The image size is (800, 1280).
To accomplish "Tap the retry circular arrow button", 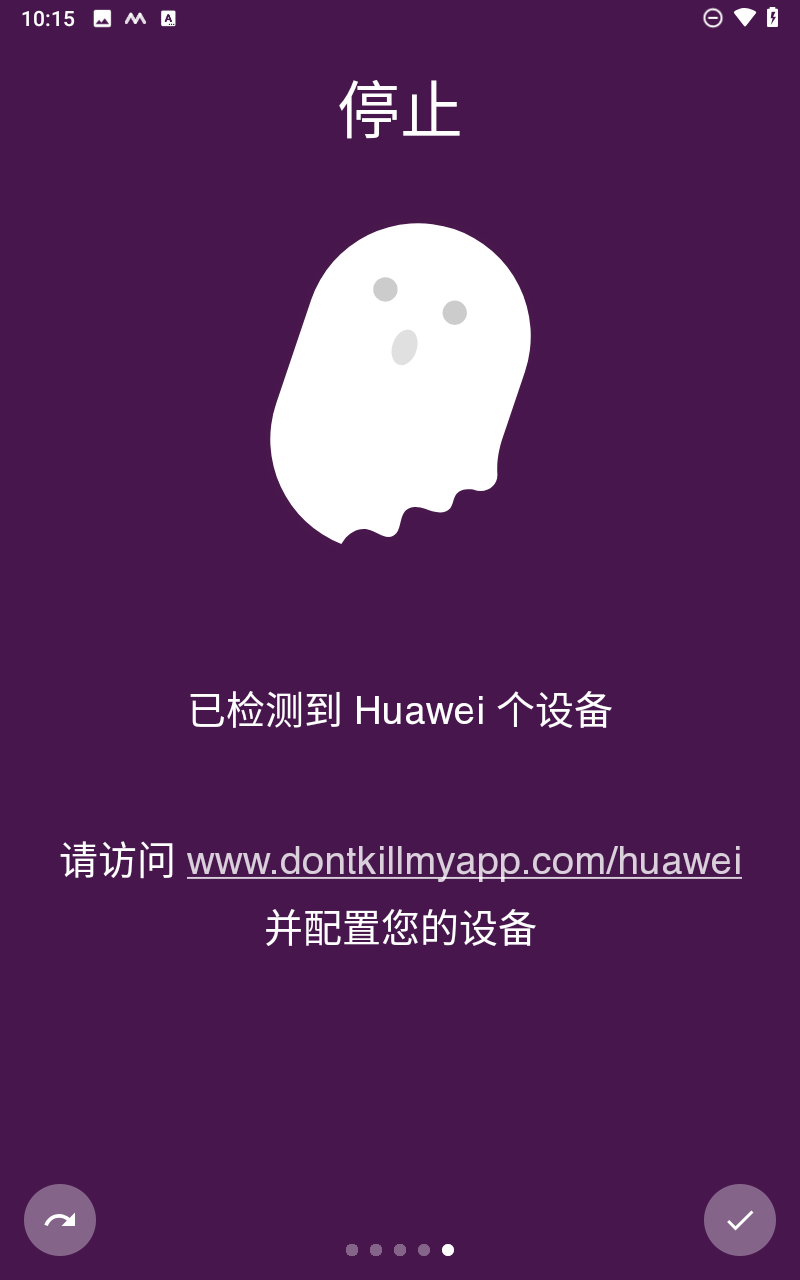I will [x=60, y=1220].
